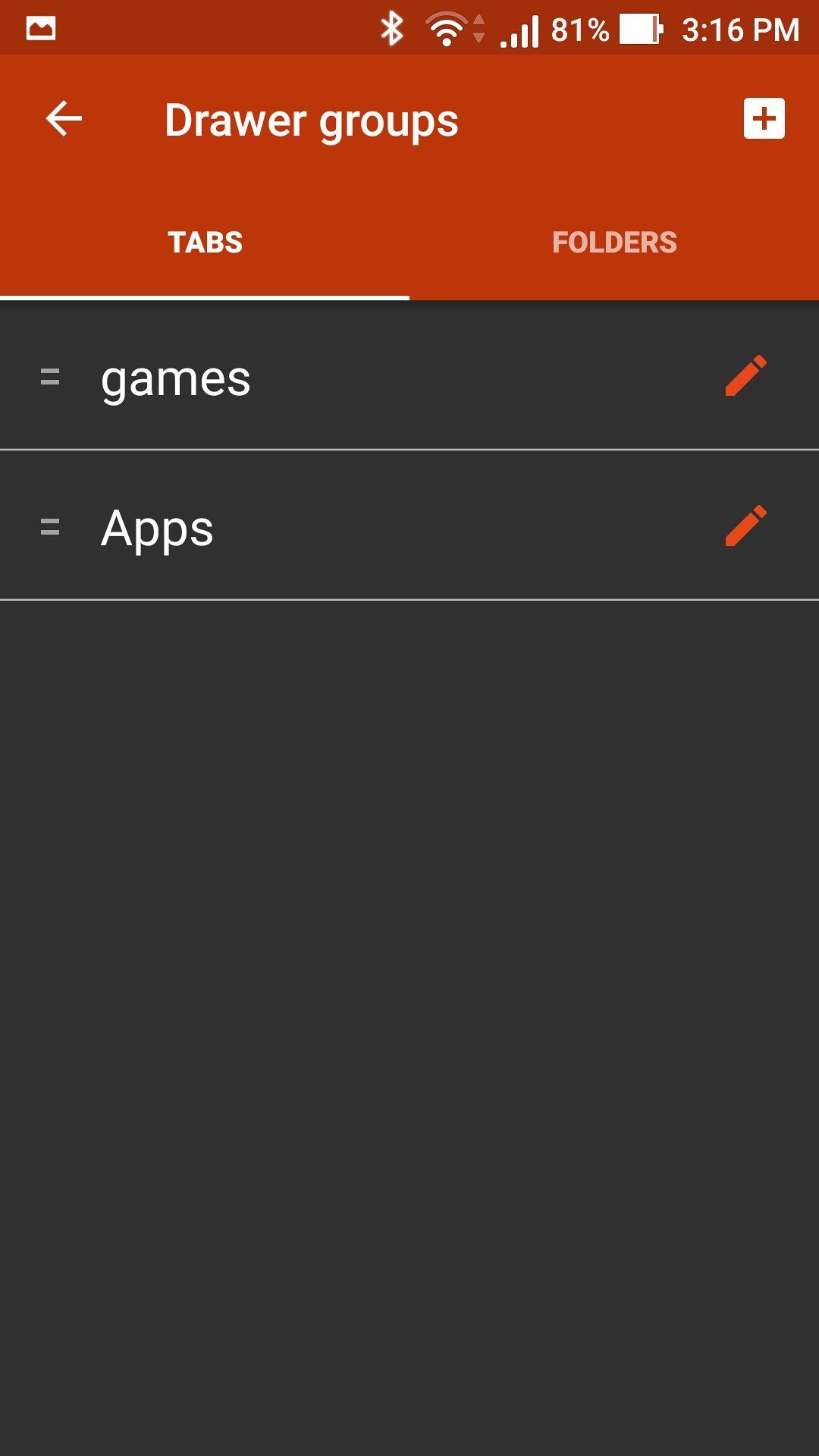Select the Tabs tab
This screenshot has height=1456, width=819.
[x=205, y=243]
